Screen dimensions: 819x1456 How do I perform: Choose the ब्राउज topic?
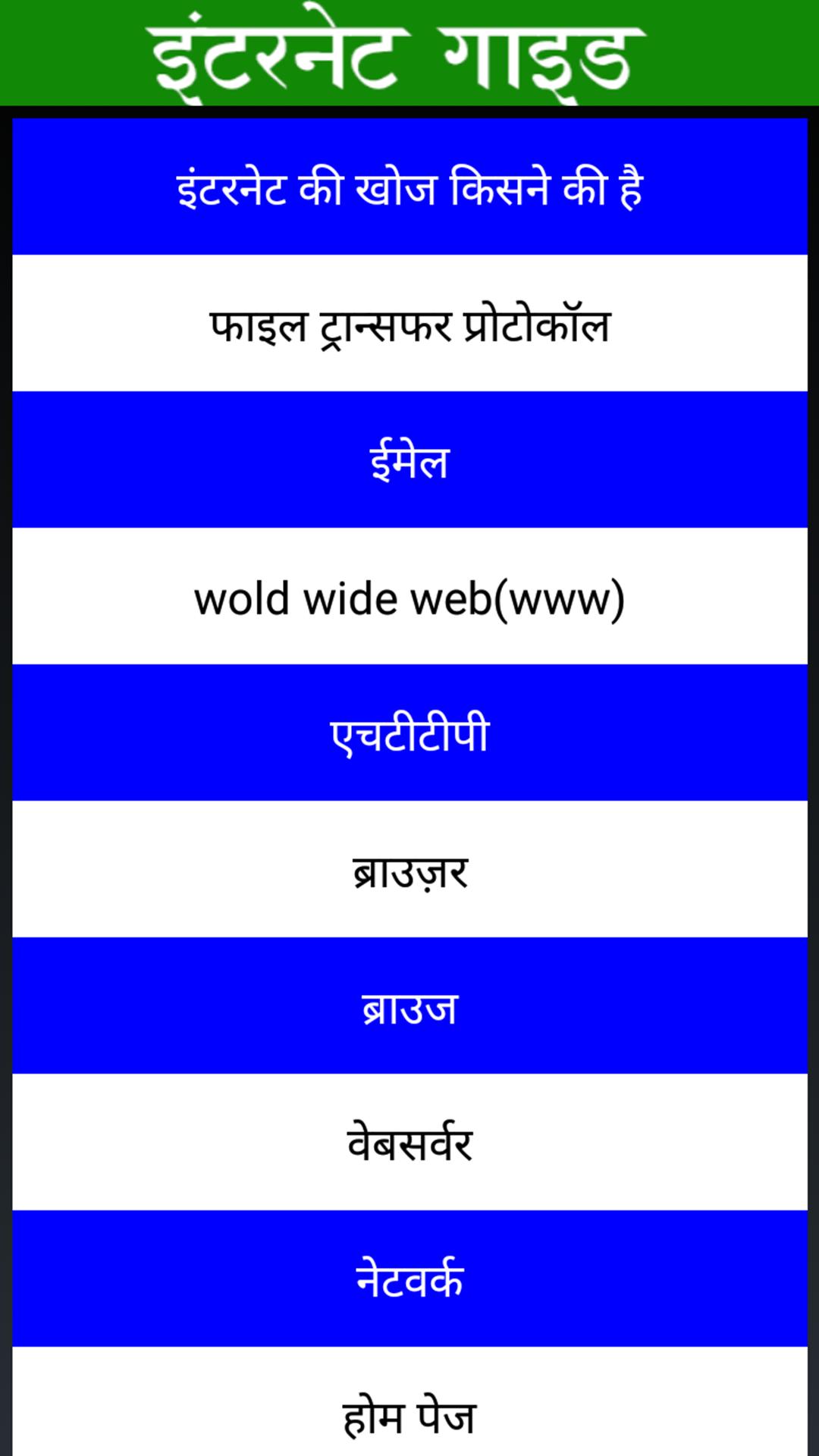[409, 1006]
